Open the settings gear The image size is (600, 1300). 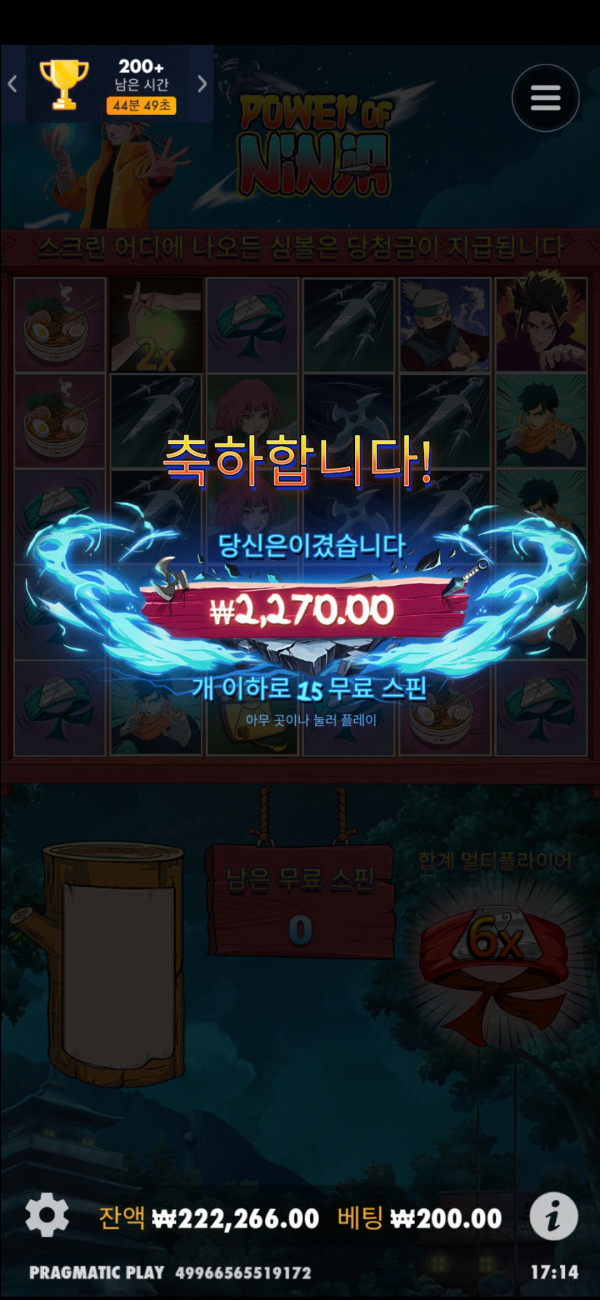[46, 1215]
